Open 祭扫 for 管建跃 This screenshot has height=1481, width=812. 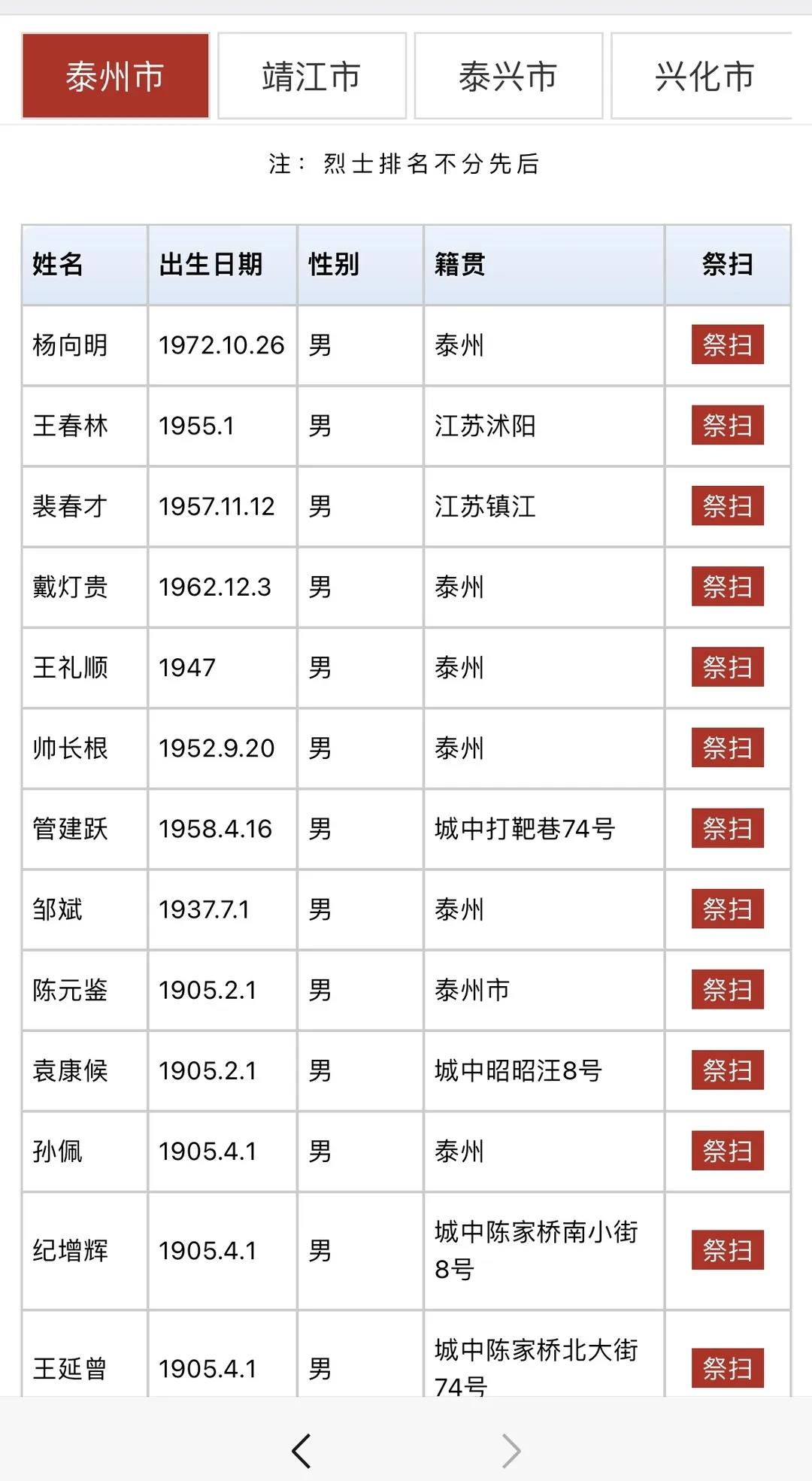727,828
